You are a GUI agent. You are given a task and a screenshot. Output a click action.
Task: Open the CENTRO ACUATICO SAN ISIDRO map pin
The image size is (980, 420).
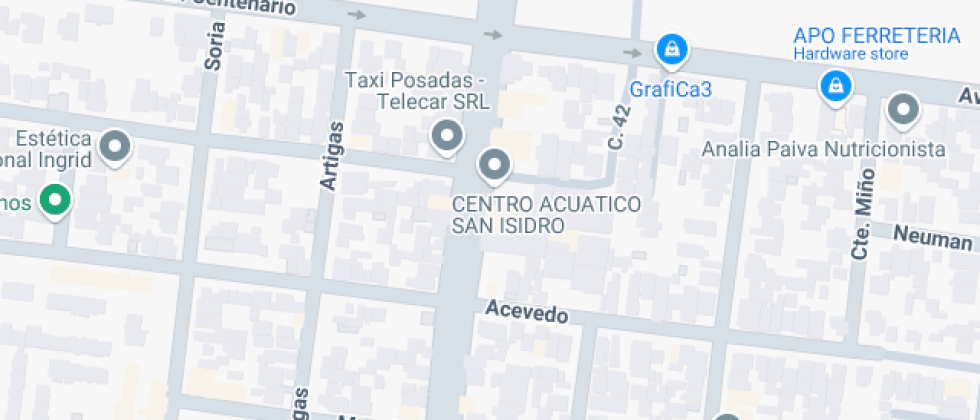pos(494,164)
